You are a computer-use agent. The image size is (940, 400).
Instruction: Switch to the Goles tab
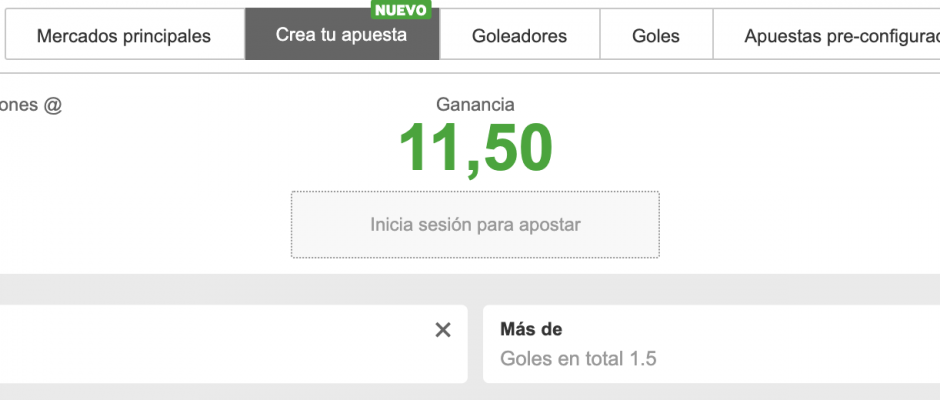pos(656,36)
